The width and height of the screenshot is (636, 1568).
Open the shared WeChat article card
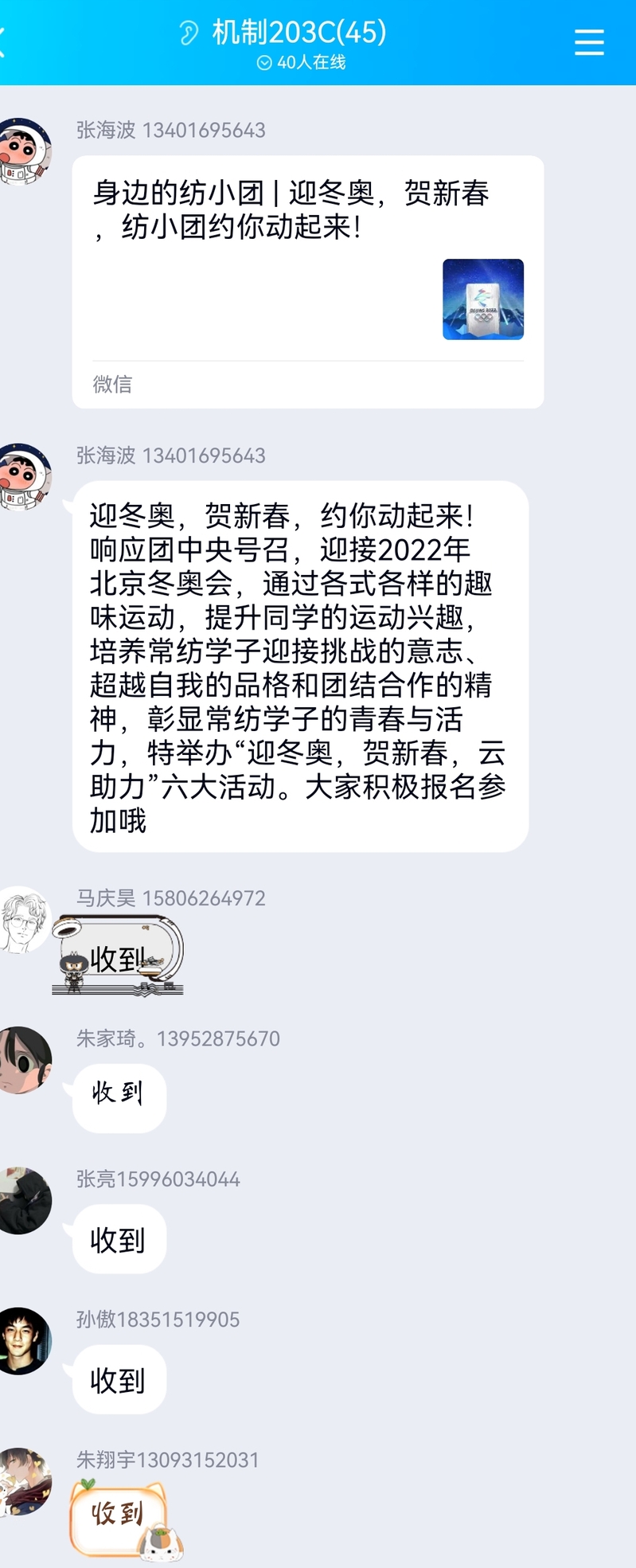(307, 281)
